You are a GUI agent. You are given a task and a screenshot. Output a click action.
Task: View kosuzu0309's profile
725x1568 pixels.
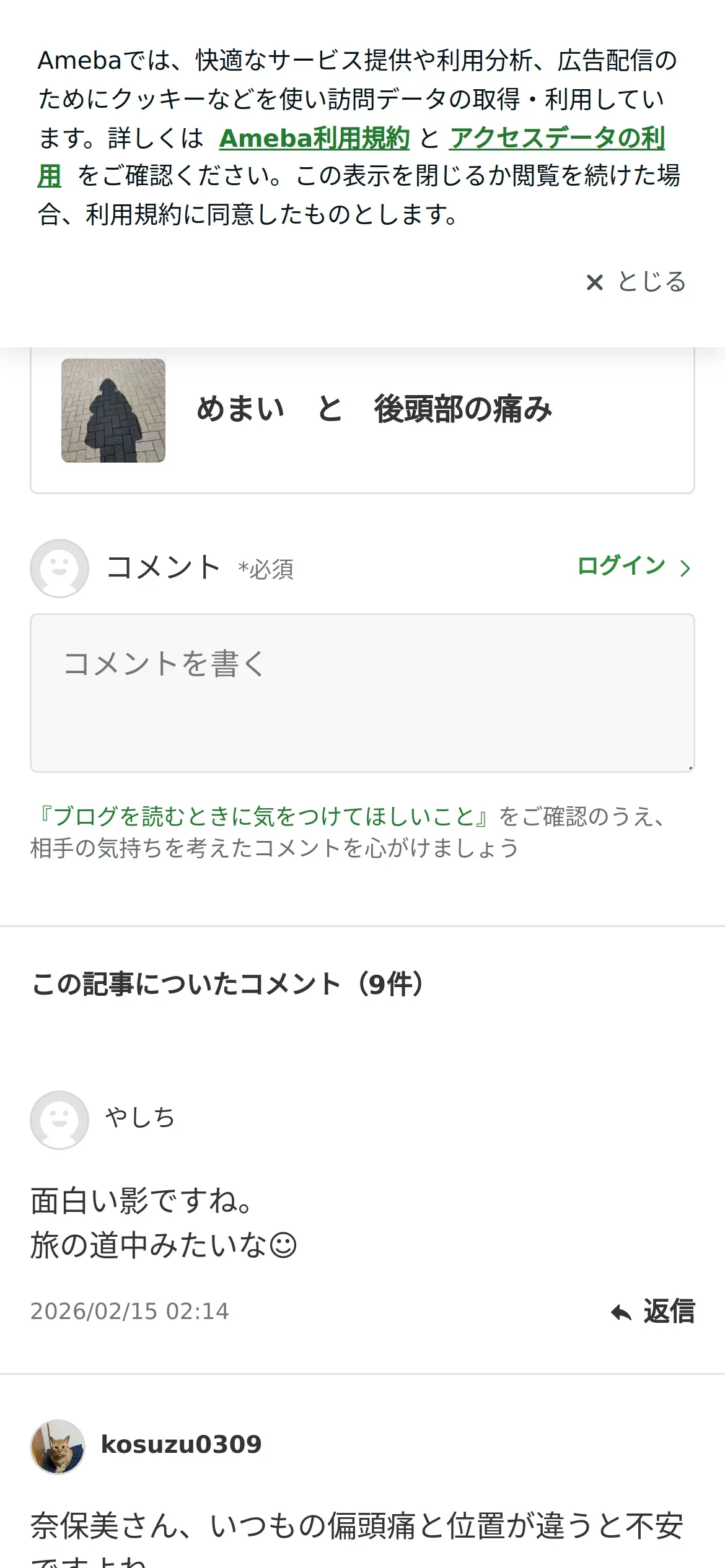pos(180,1445)
